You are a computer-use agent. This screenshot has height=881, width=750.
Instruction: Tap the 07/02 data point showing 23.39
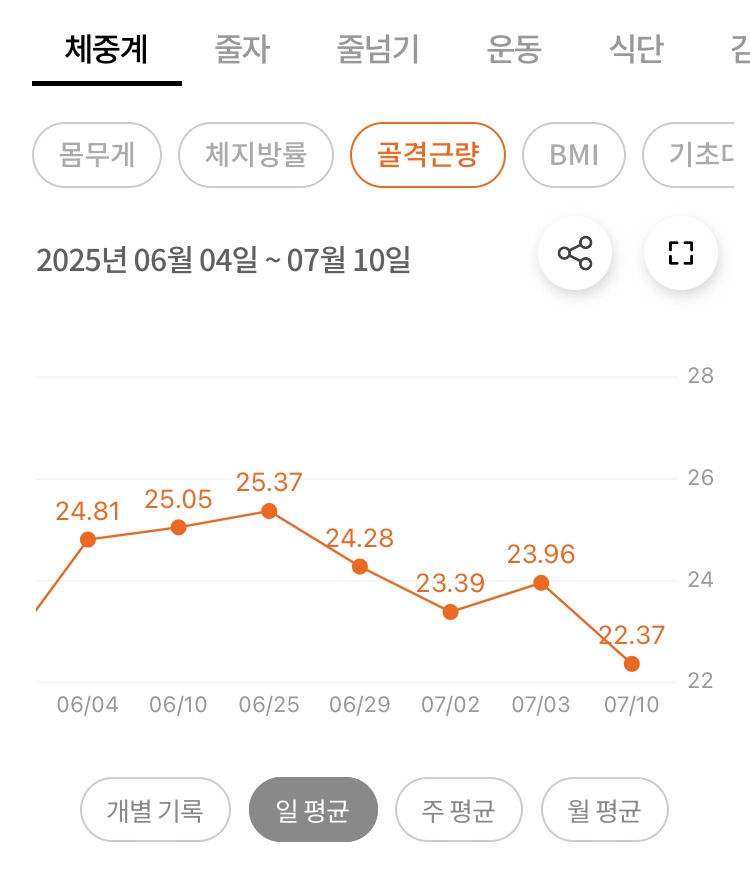tap(451, 611)
